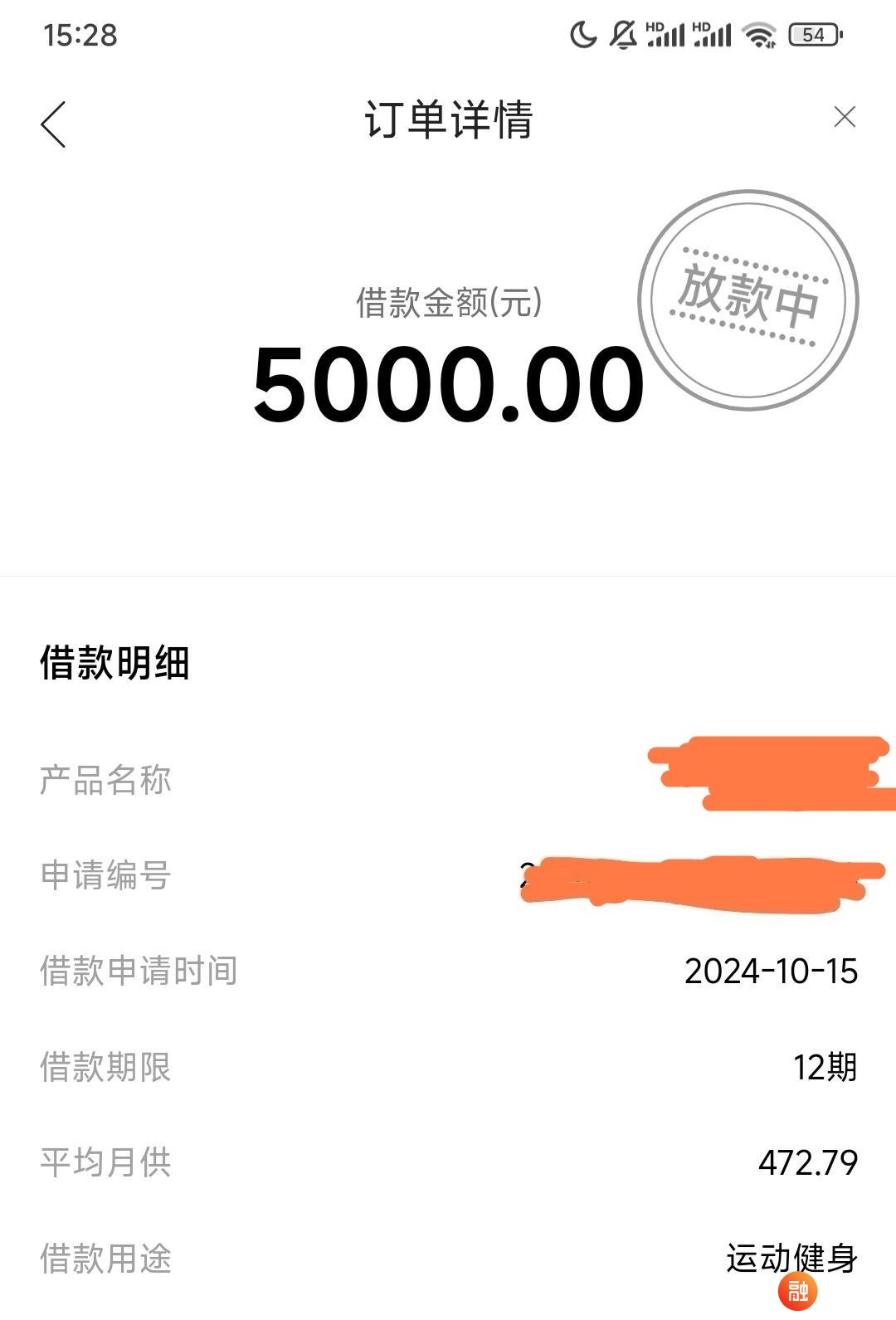
Task: Tap the orange floating 融 icon
Action: pyautogui.click(x=797, y=1292)
